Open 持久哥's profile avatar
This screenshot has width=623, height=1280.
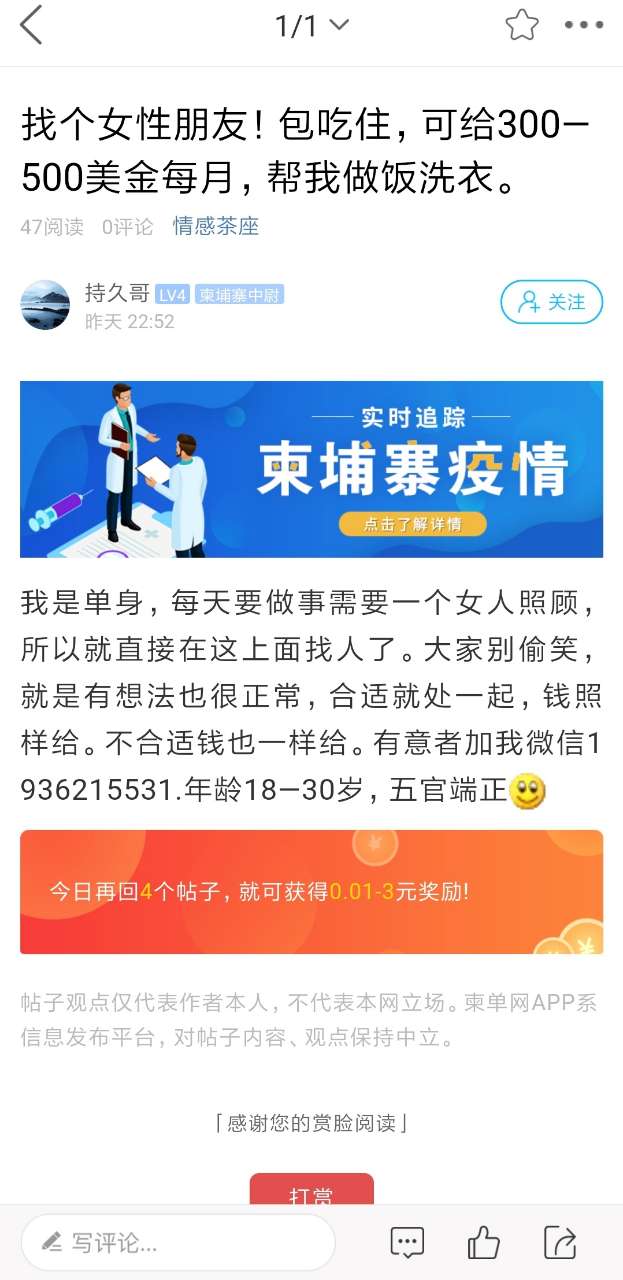[x=45, y=305]
